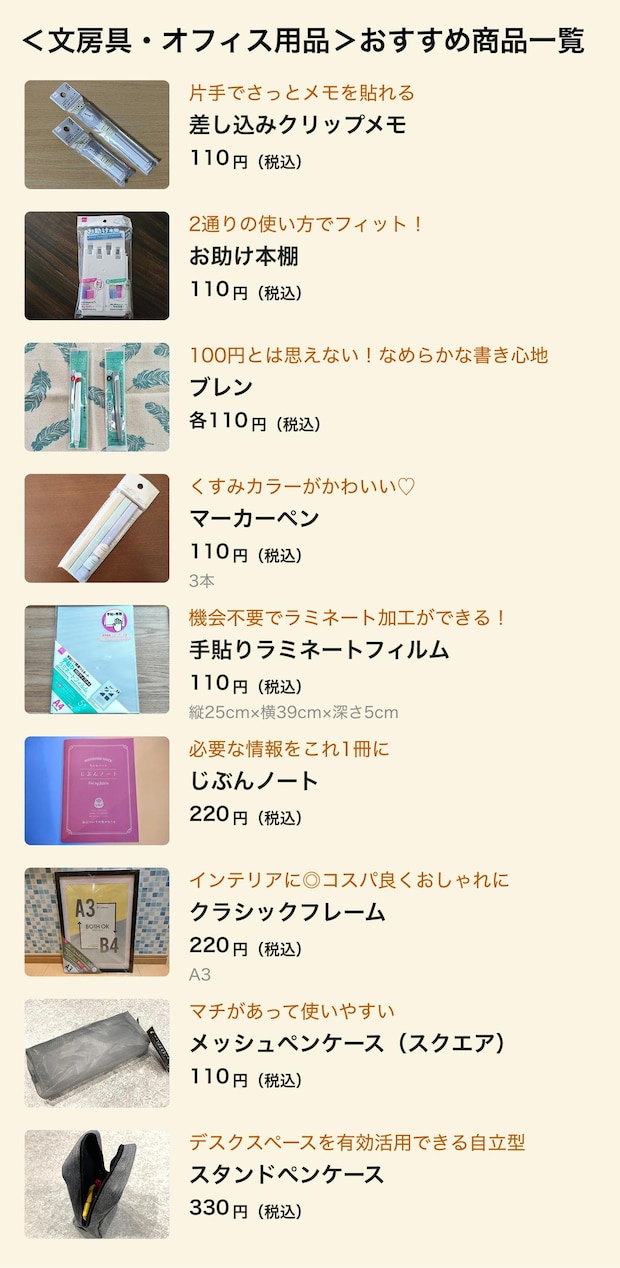View the スタンドペンケース product
The width and height of the screenshot is (620, 1268).
click(x=287, y=1174)
